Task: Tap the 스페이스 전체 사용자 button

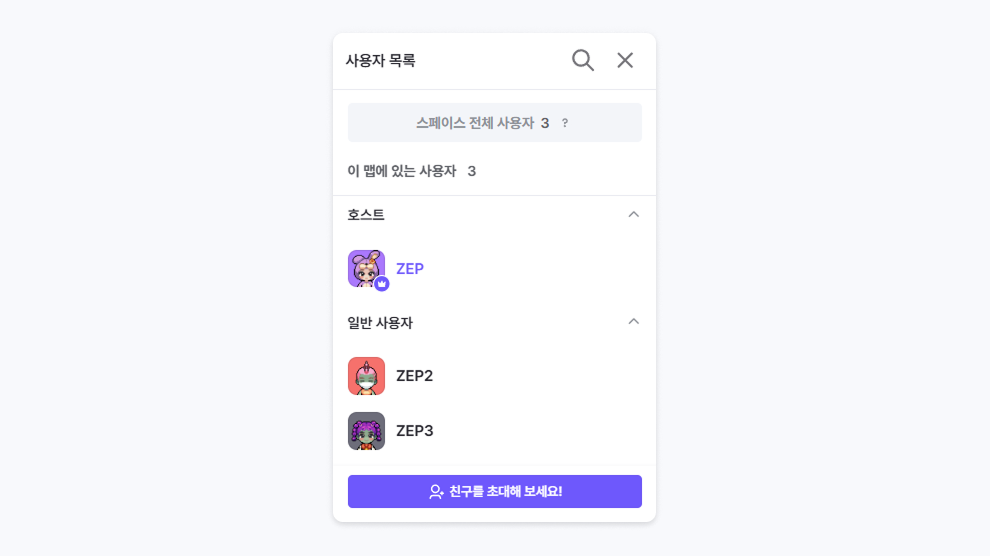Action: point(494,123)
